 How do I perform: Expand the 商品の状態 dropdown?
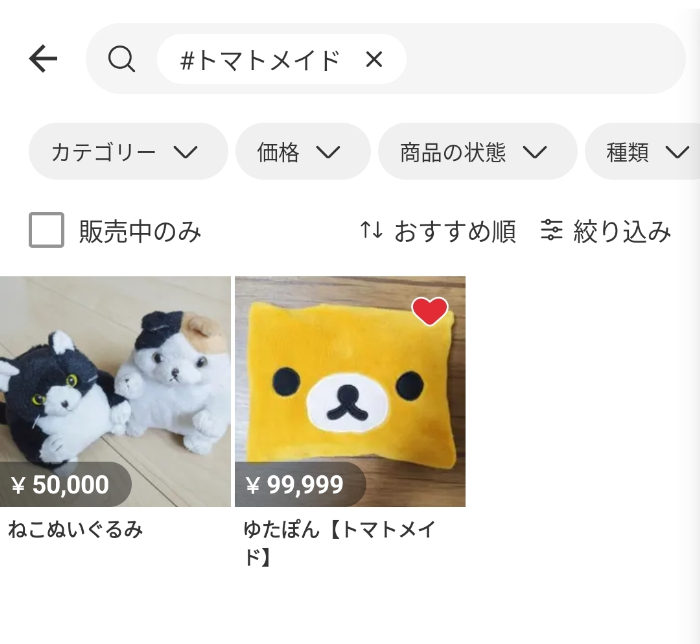[x=476, y=152]
